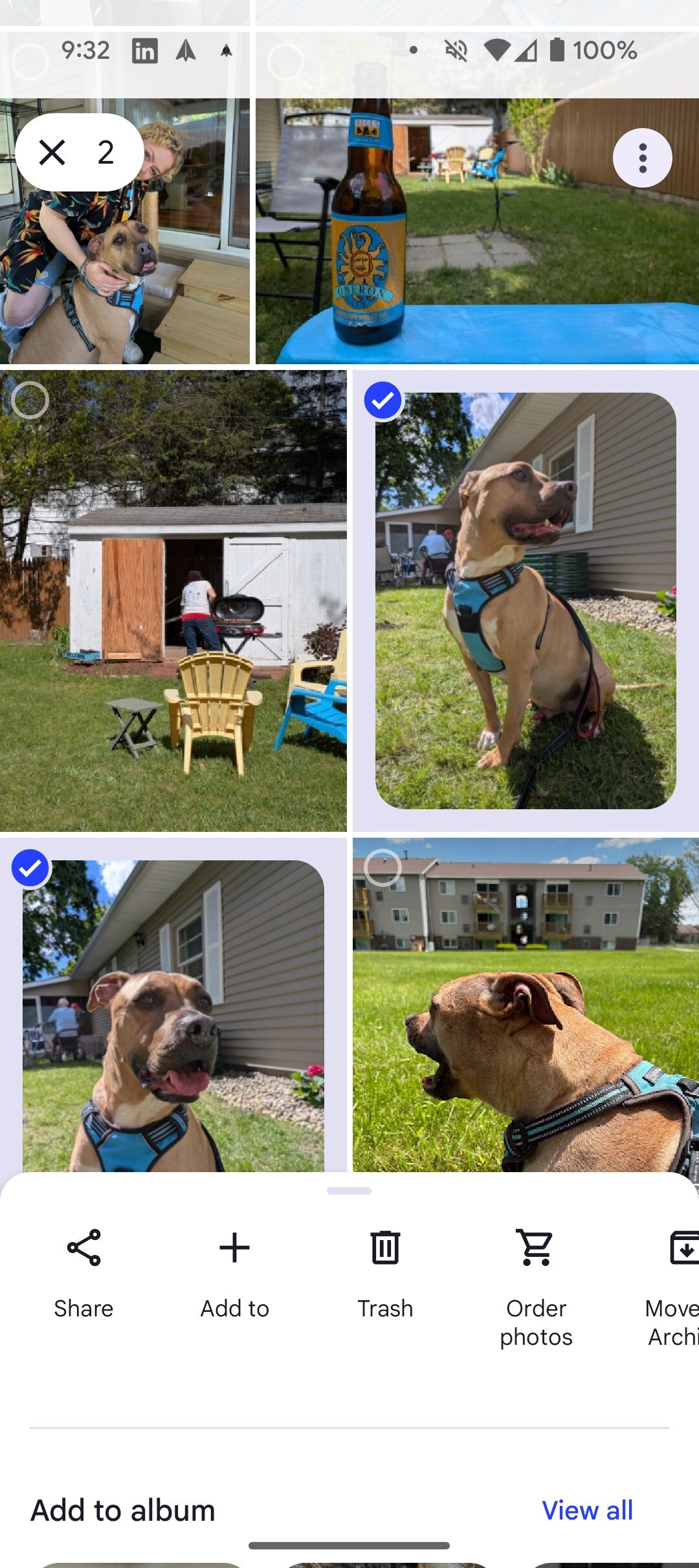Select the beer bottle photo
This screenshot has height=1568, width=699.
285,62
